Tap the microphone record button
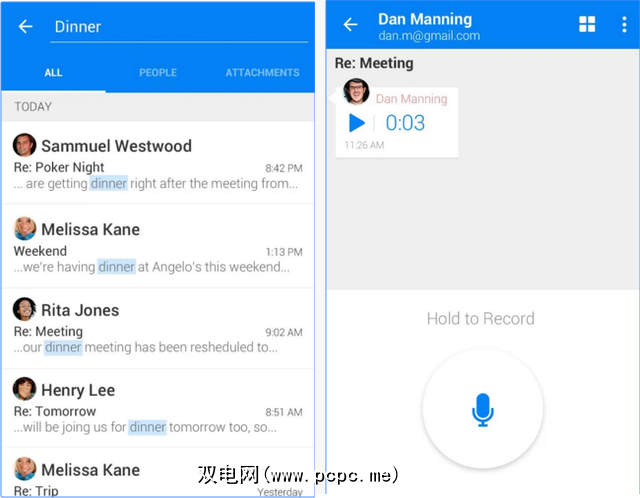Screen dimensions: 640x498 click(483, 409)
